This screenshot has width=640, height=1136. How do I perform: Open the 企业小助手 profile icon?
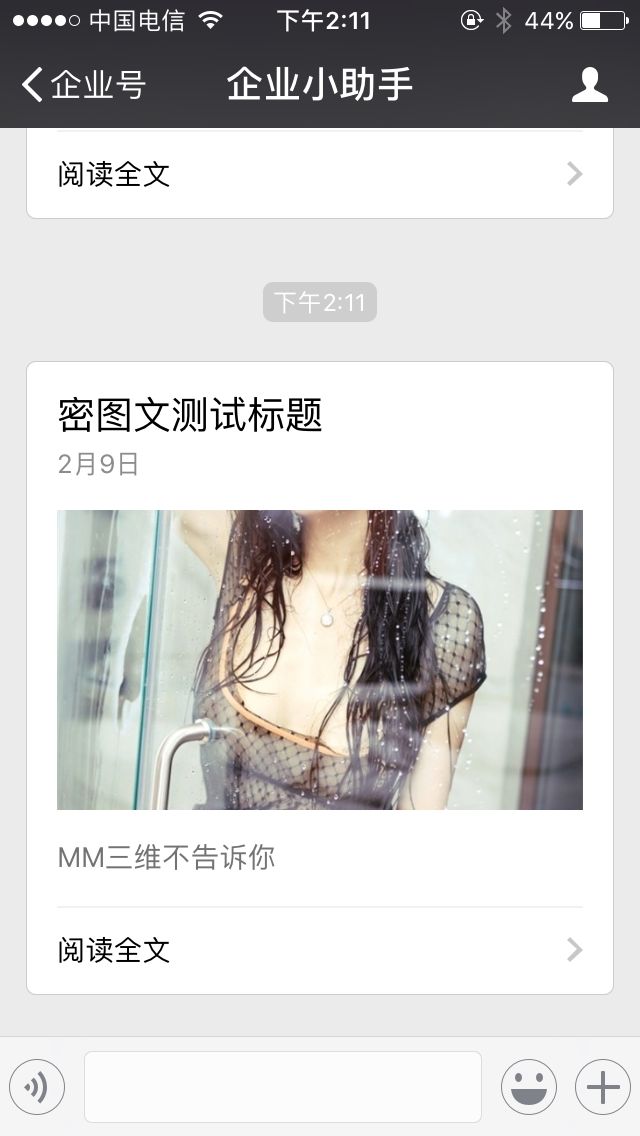[x=589, y=85]
